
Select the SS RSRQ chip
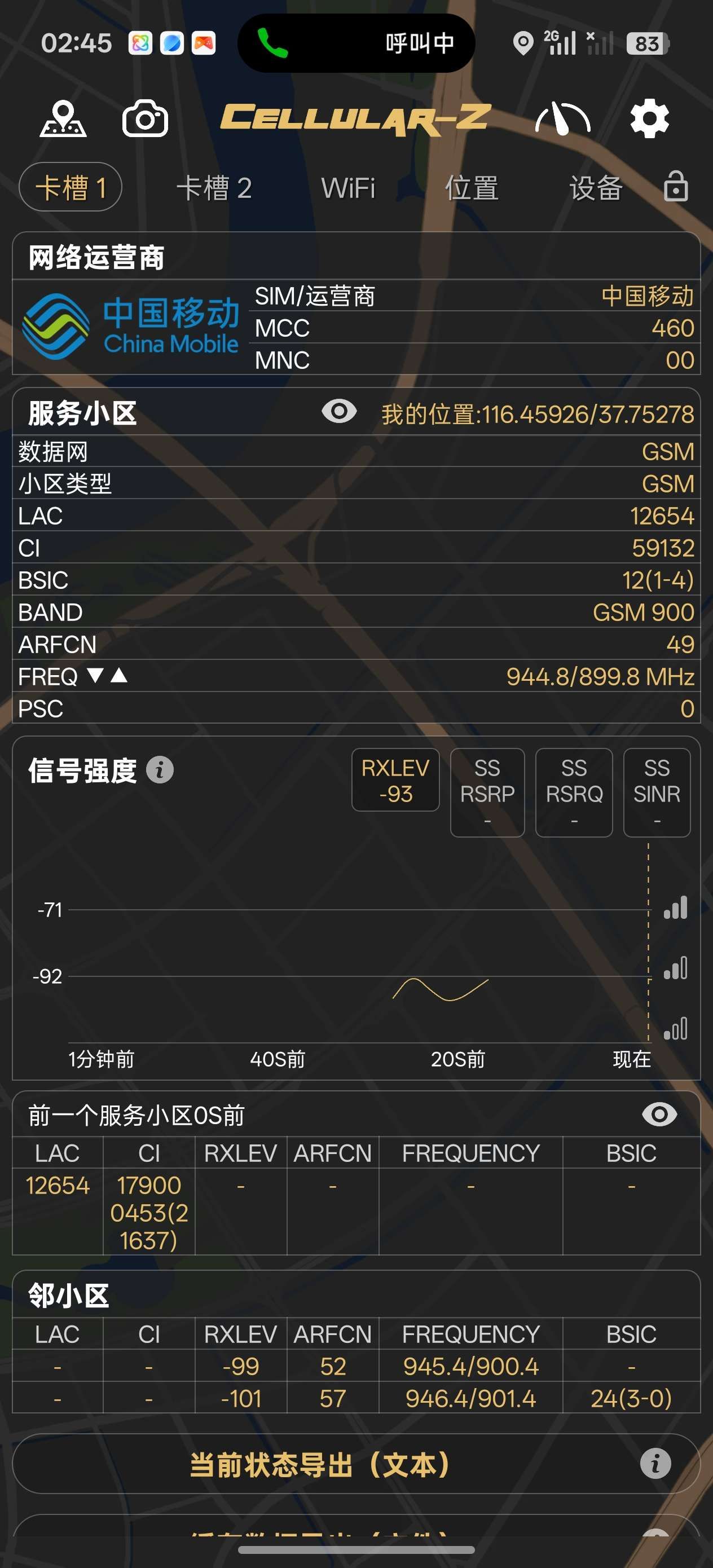click(x=574, y=792)
